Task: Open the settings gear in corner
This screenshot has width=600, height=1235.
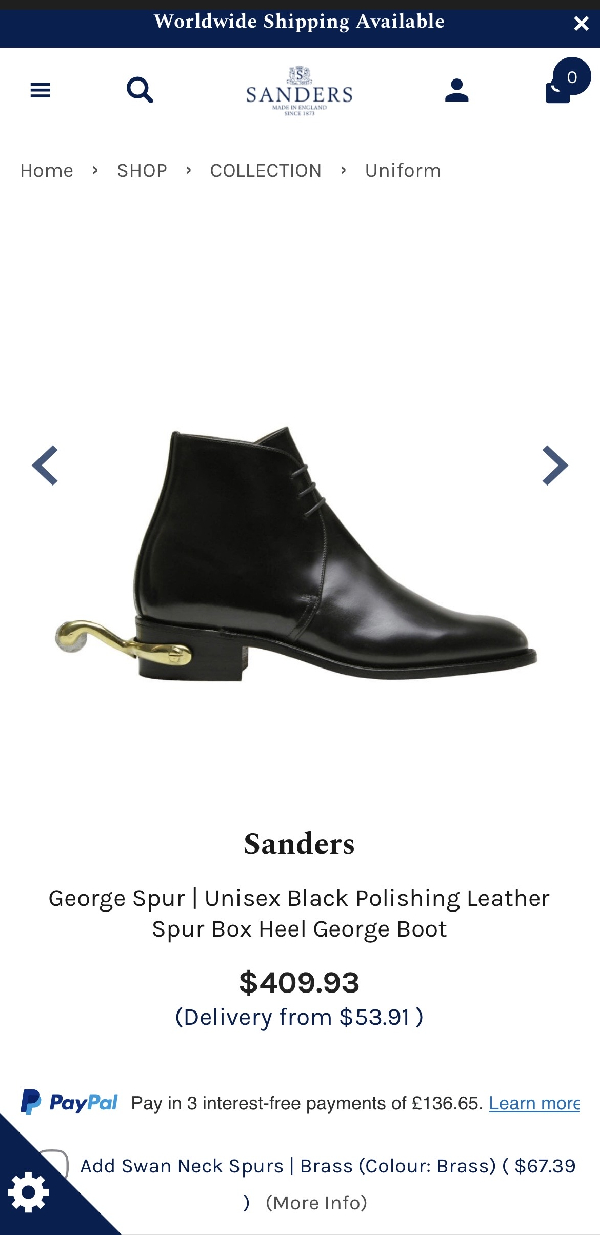Action: [28, 1192]
